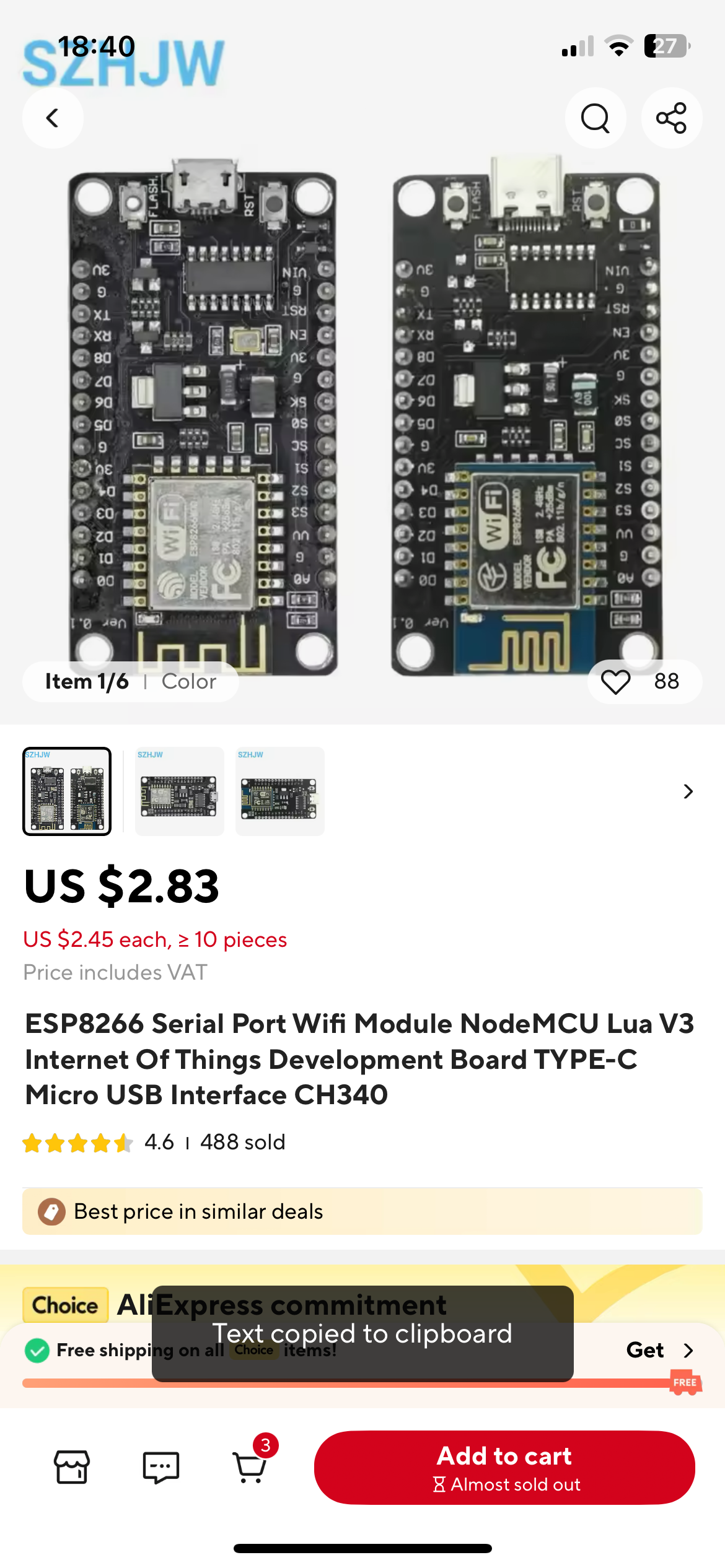
Task: View the third product thumbnail
Action: click(279, 791)
